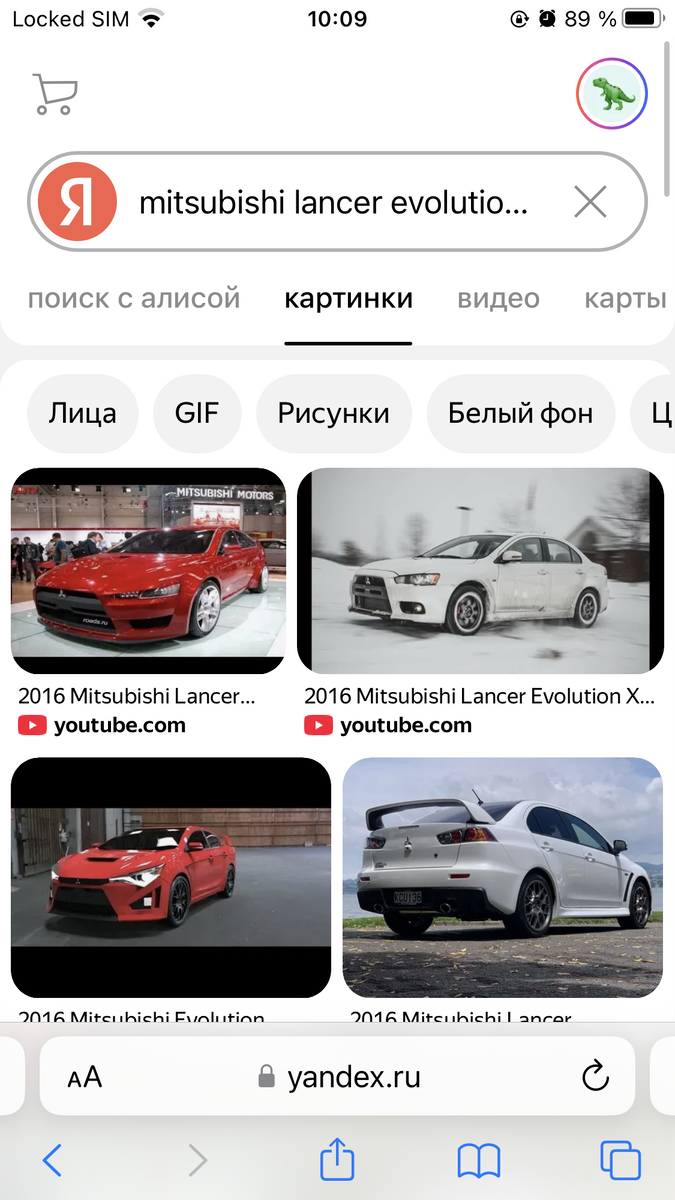
Task: Open the white Lancer drifting in snow image
Action: [480, 570]
